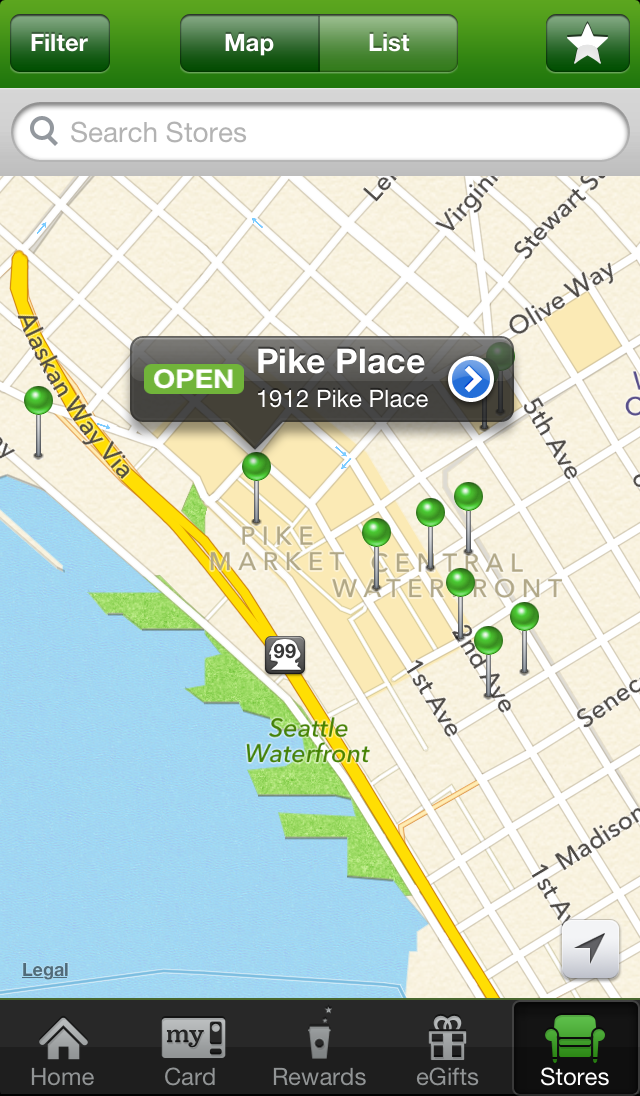This screenshot has width=640, height=1096.
Task: Open Pike Place store details arrow
Action: click(x=470, y=380)
